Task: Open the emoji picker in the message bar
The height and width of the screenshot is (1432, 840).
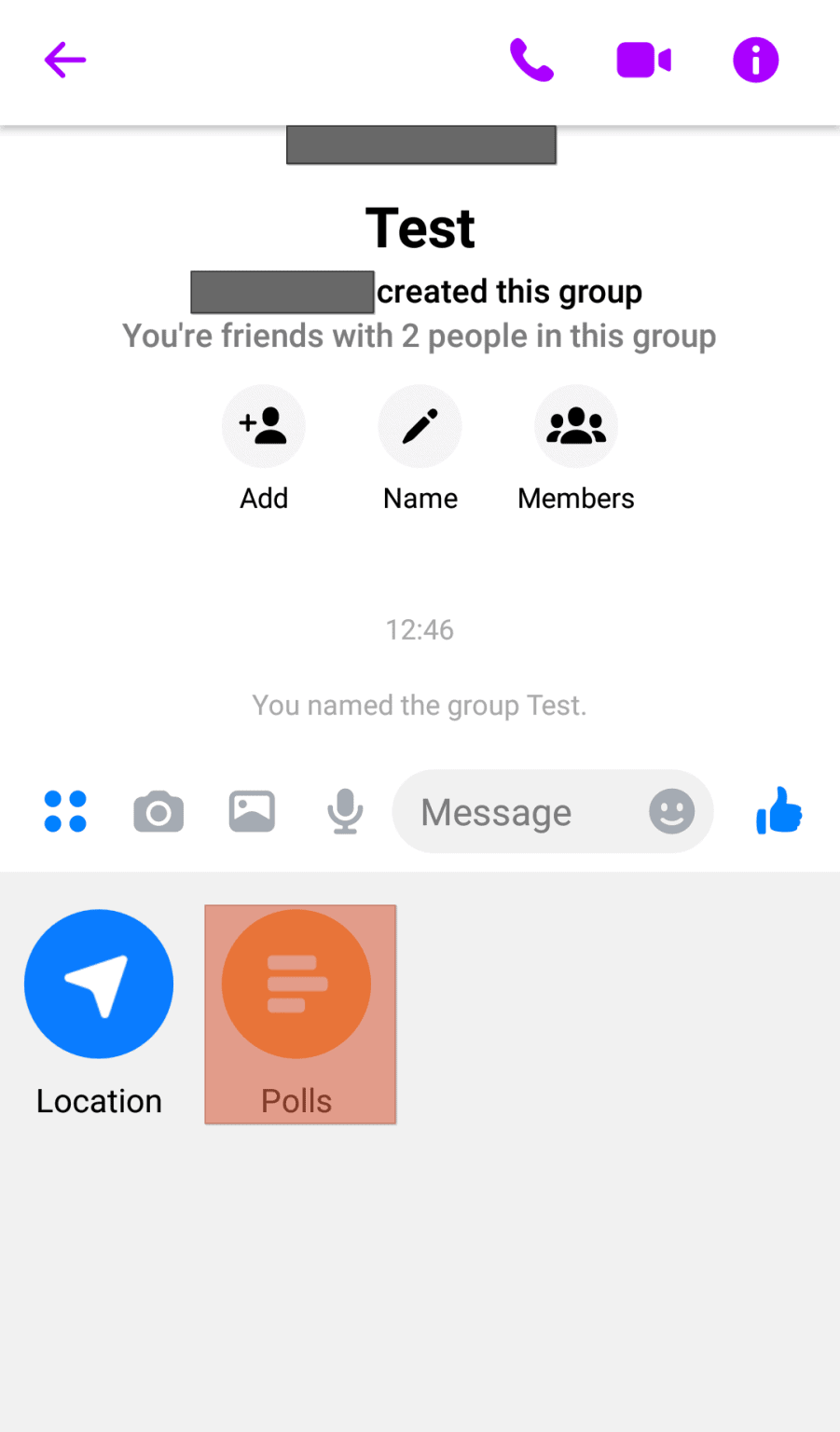Action: point(671,811)
